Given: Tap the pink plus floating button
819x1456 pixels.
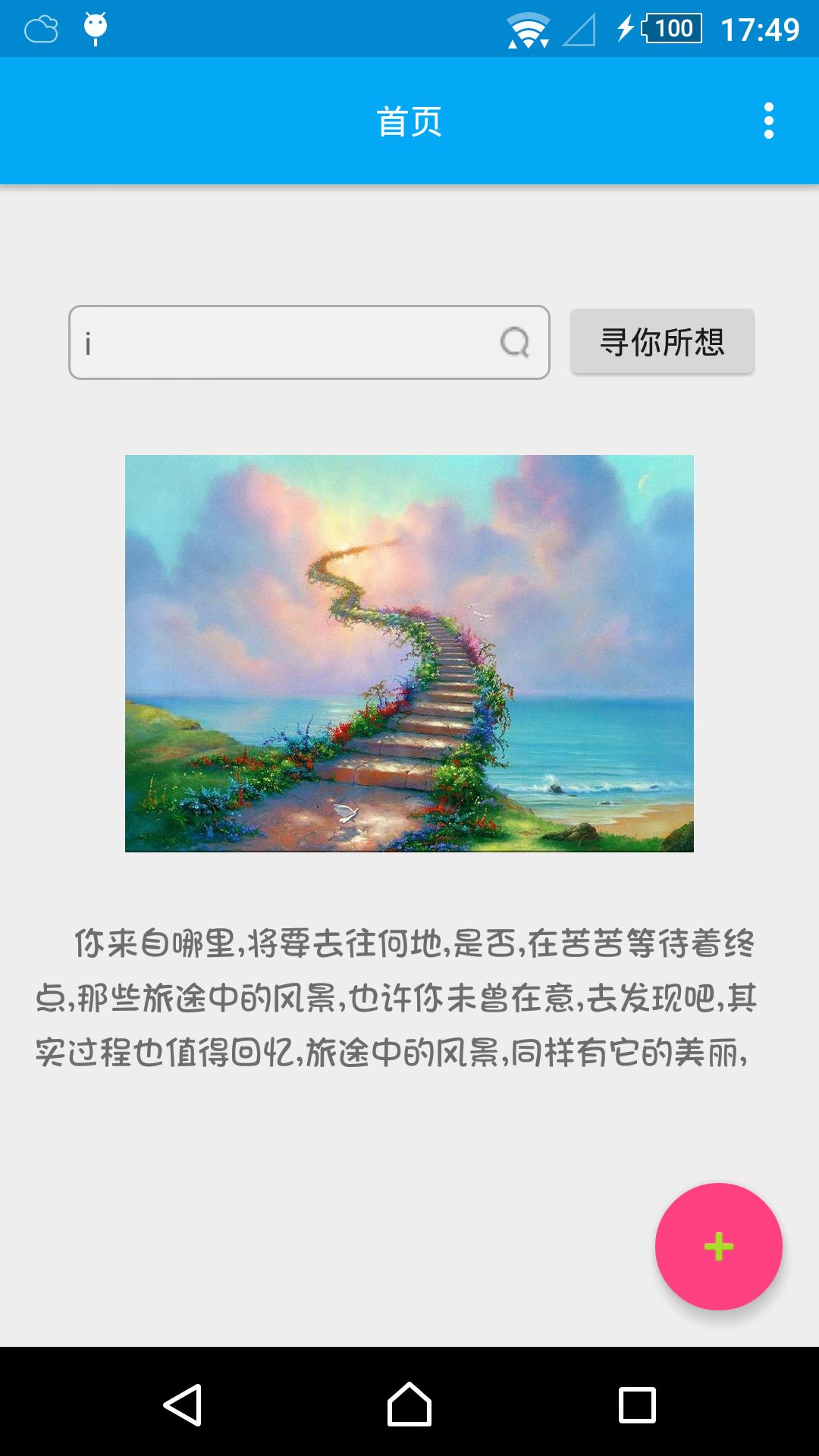Looking at the screenshot, I should [x=718, y=1247].
